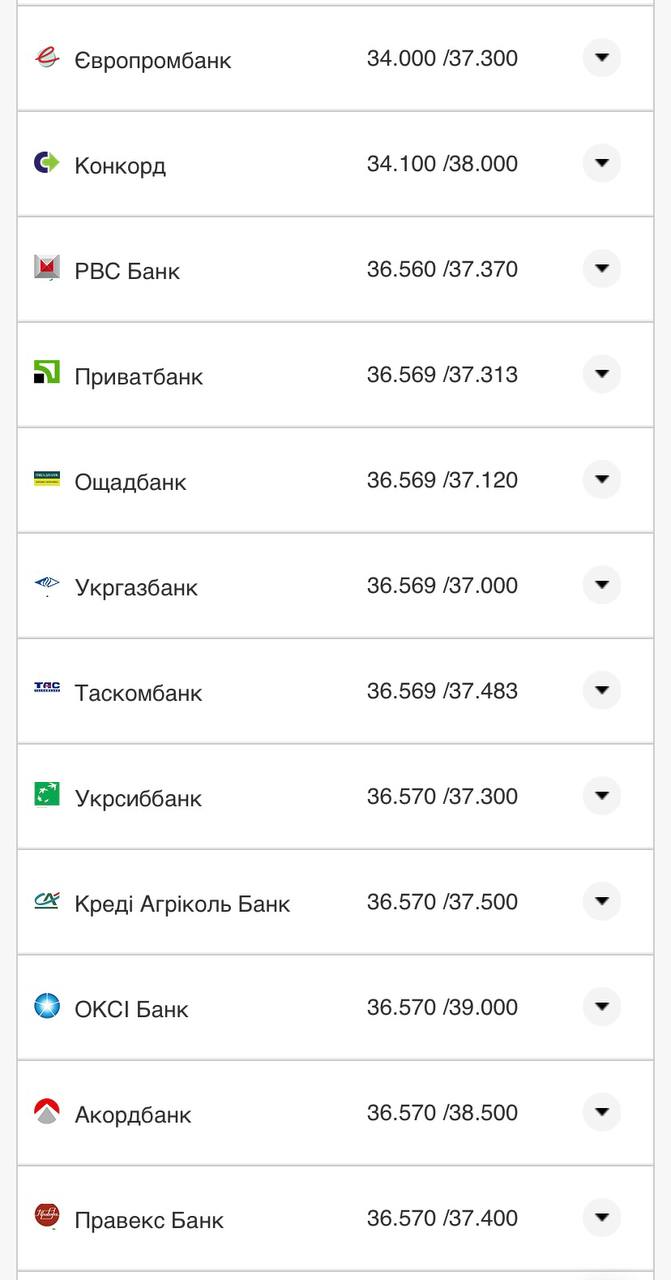Expand the ОКСІ Банк row
The height and width of the screenshot is (1280, 671).
[x=601, y=1007]
